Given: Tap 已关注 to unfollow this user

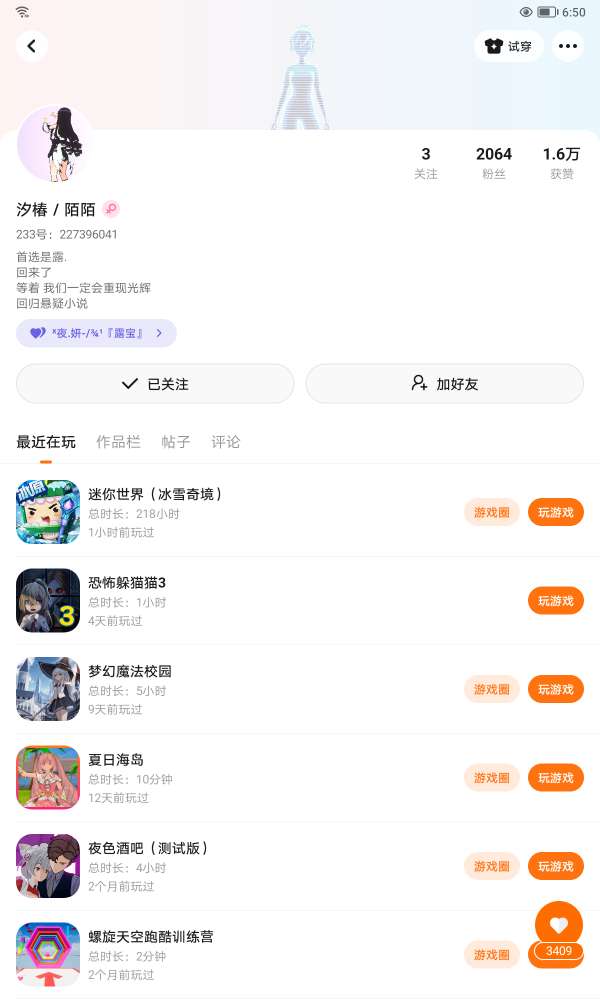Looking at the screenshot, I should pos(155,384).
